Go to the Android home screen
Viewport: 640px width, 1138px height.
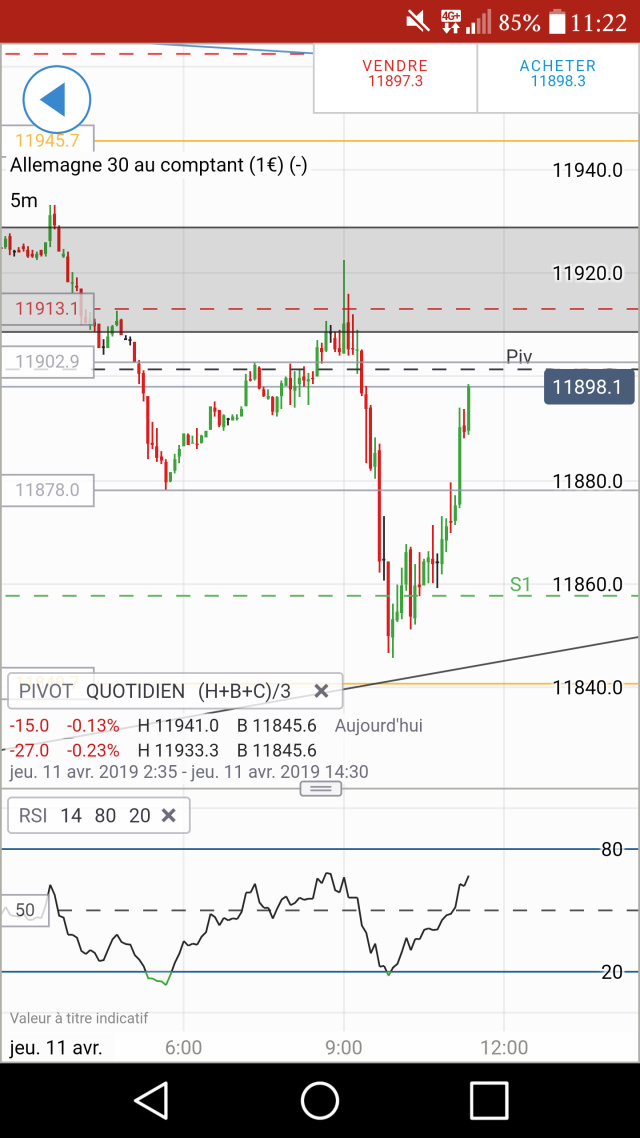(320, 1100)
